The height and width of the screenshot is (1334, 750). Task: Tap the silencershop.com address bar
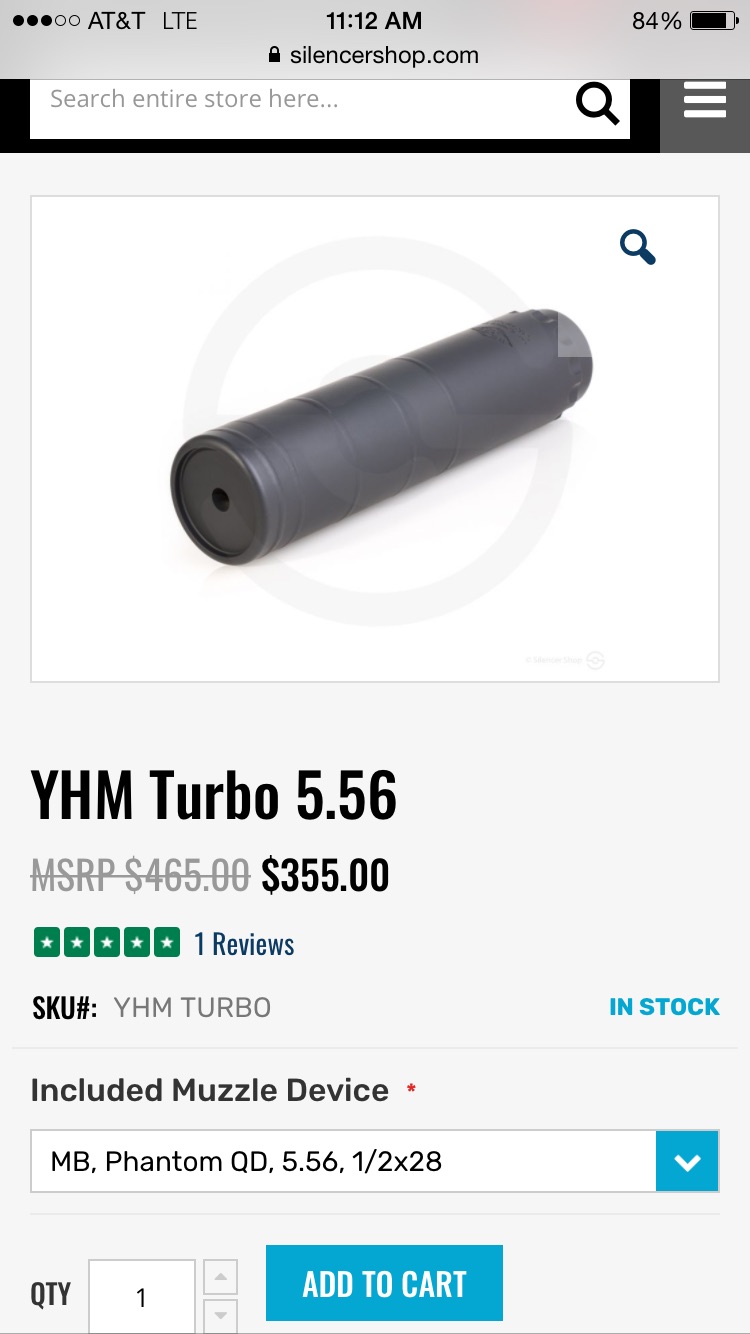374,56
